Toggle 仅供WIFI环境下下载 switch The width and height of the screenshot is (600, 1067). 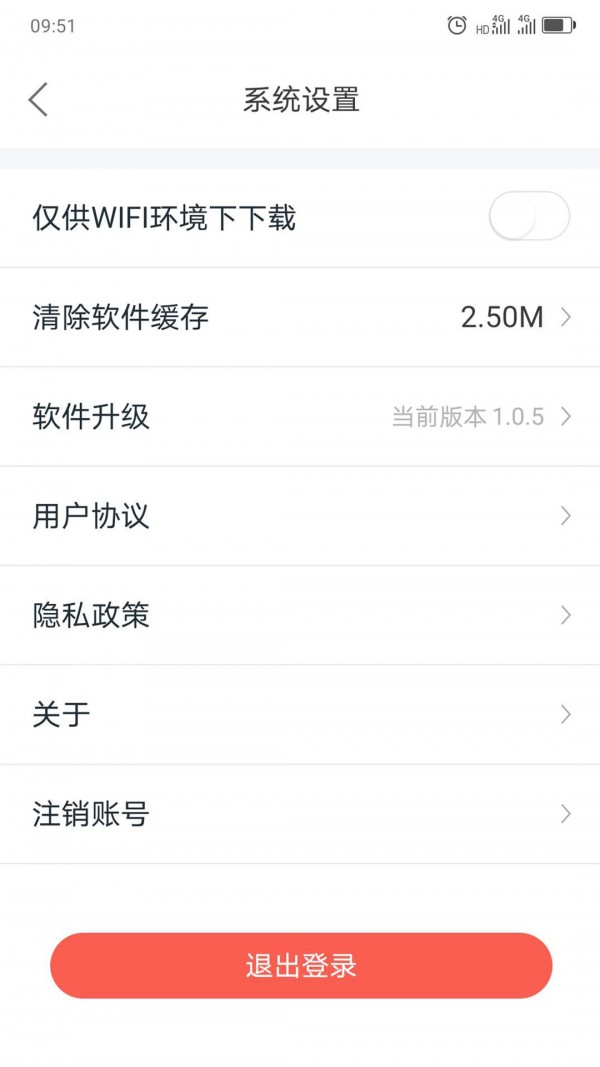click(529, 217)
